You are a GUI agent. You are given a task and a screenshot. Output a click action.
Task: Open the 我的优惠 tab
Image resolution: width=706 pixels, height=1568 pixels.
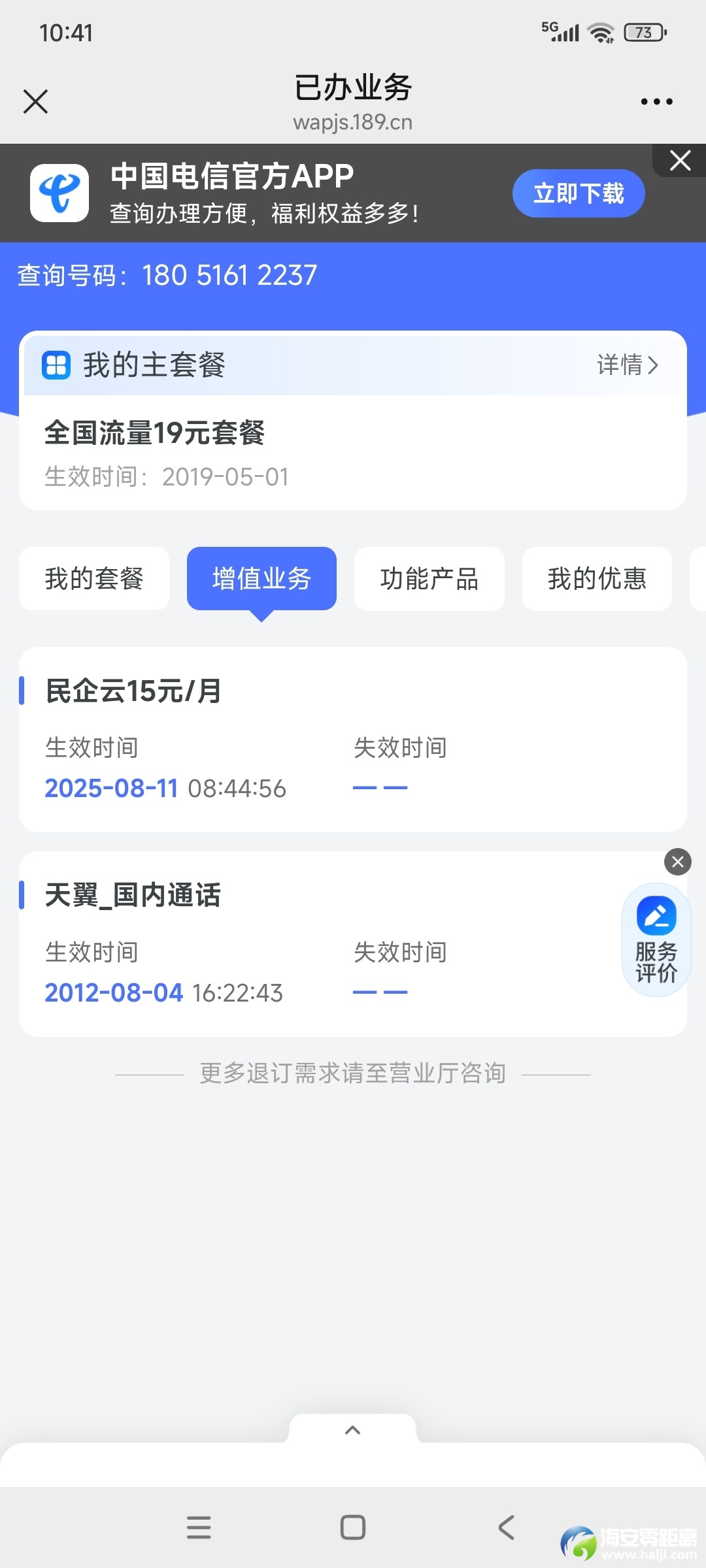597,579
